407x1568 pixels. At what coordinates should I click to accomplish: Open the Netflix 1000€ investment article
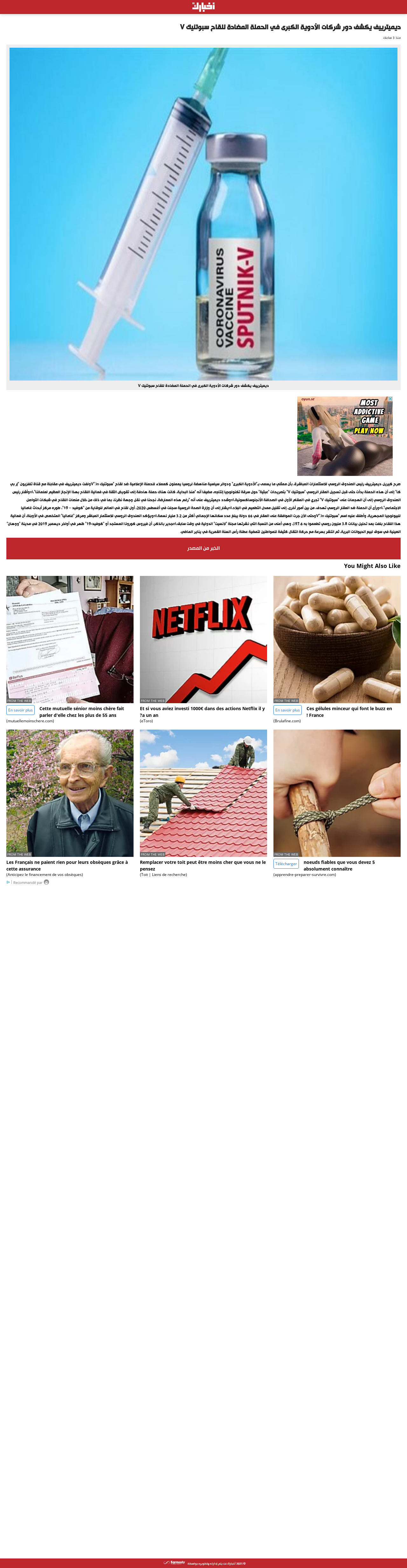click(x=203, y=639)
